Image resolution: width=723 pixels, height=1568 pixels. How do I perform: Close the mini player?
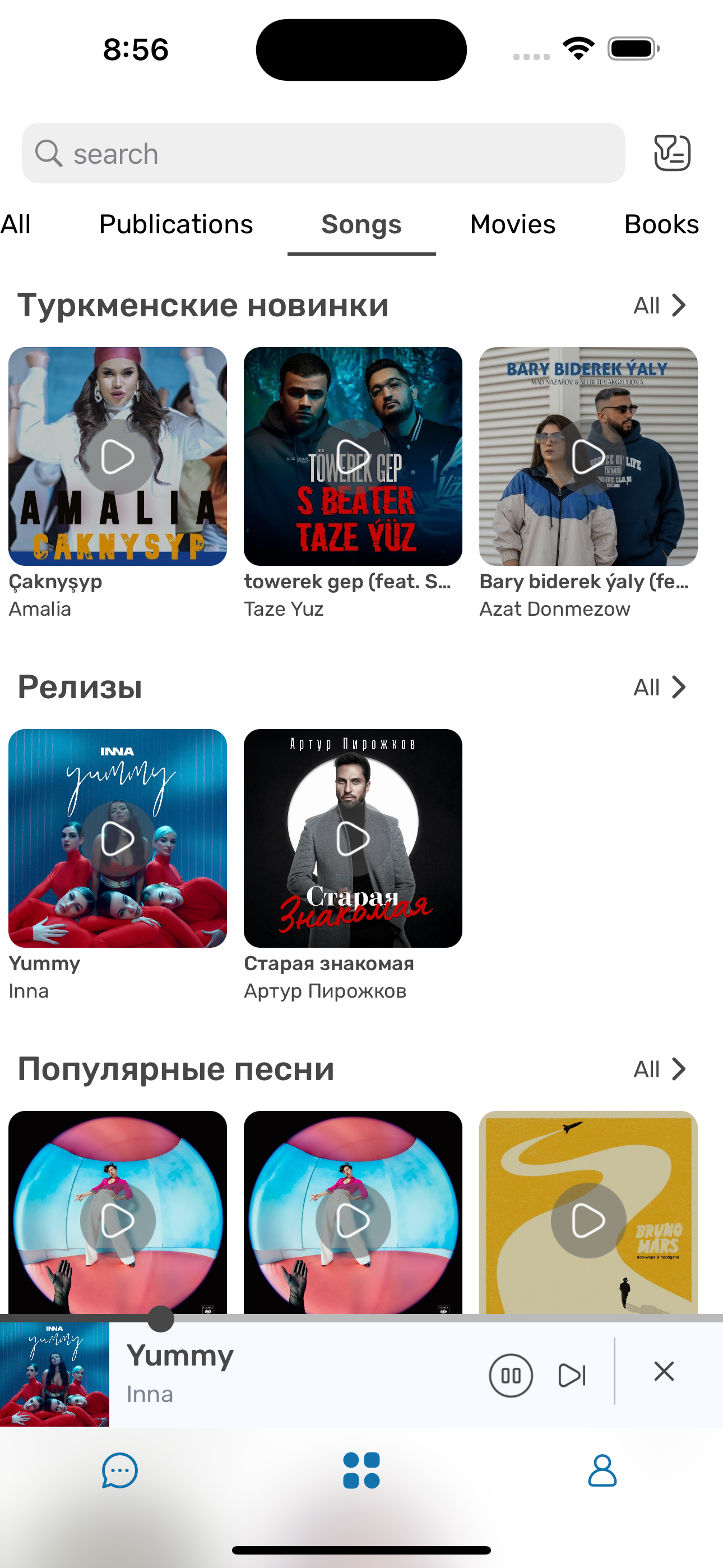pyautogui.click(x=664, y=1371)
